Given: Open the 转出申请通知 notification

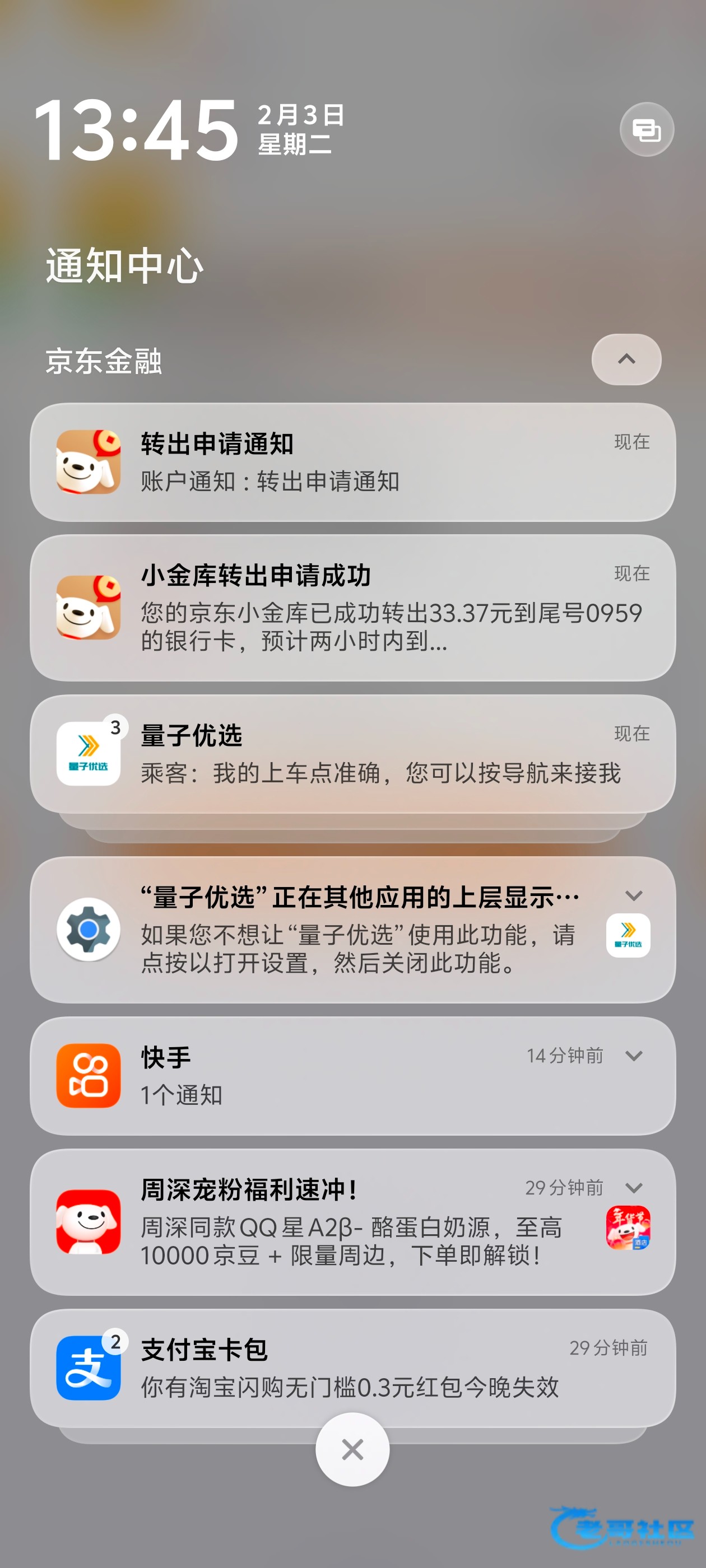Looking at the screenshot, I should pyautogui.click(x=352, y=462).
